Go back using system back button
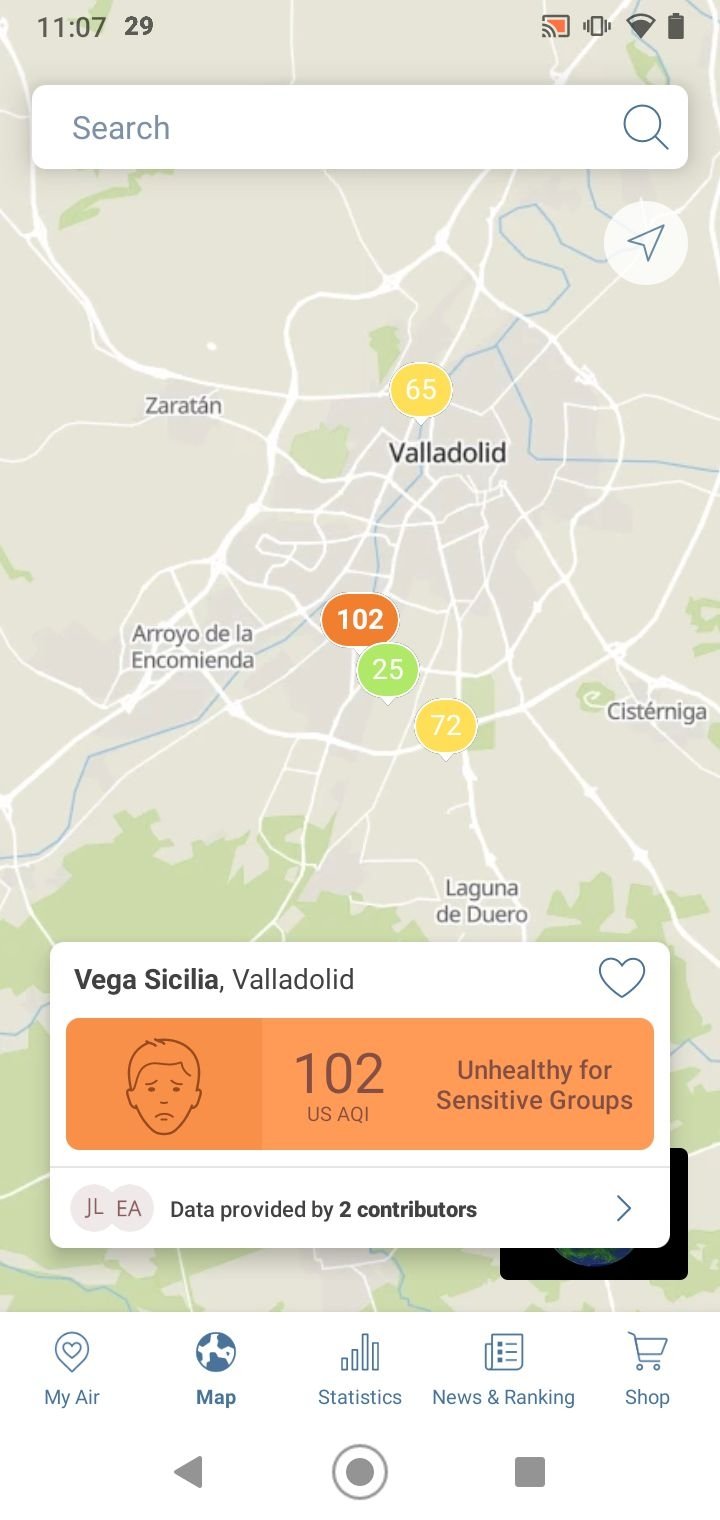This screenshot has width=720, height=1520. (188, 1472)
